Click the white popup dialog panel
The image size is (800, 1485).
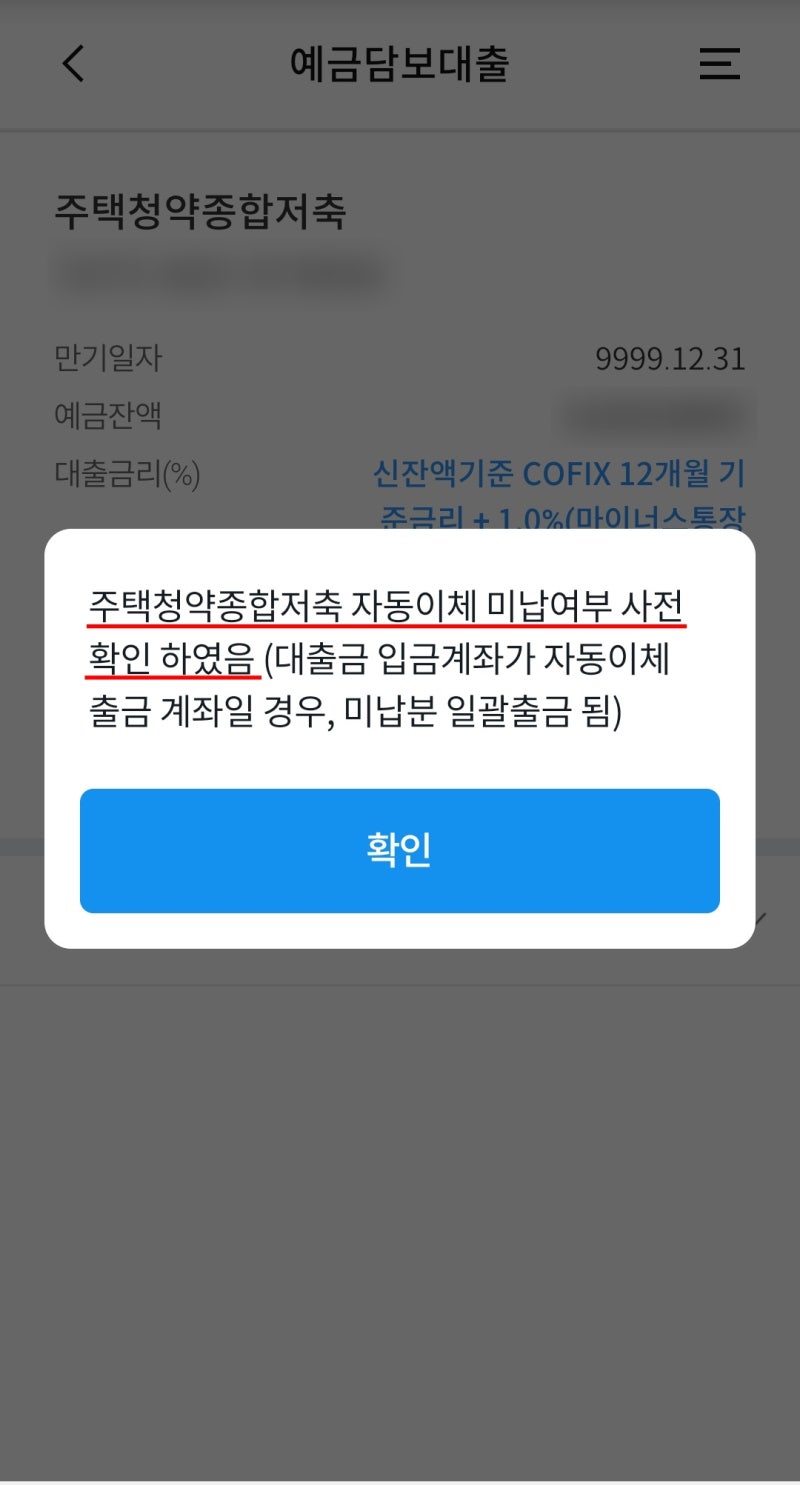pos(400,740)
